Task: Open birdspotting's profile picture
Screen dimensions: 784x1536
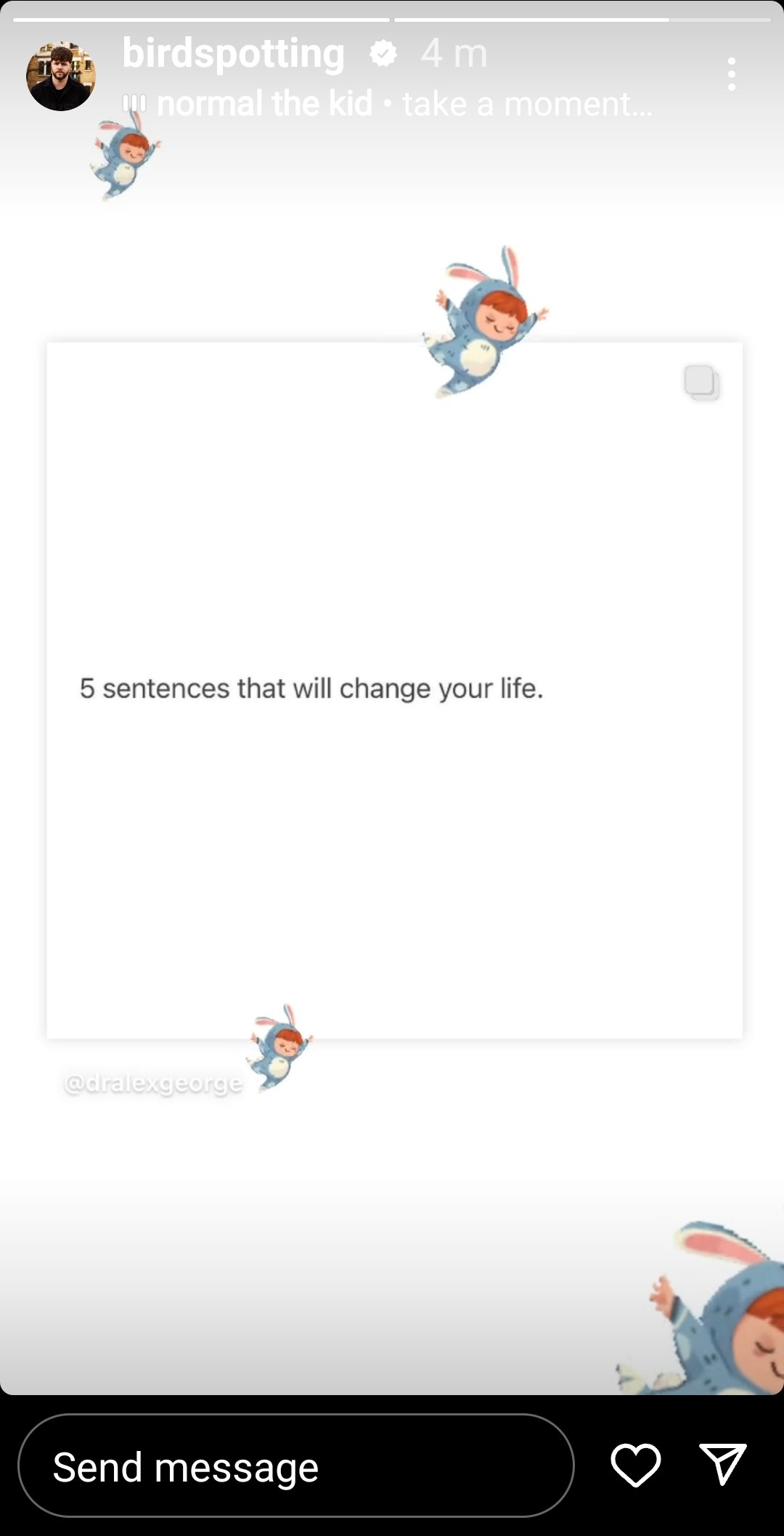Action: pyautogui.click(x=61, y=76)
